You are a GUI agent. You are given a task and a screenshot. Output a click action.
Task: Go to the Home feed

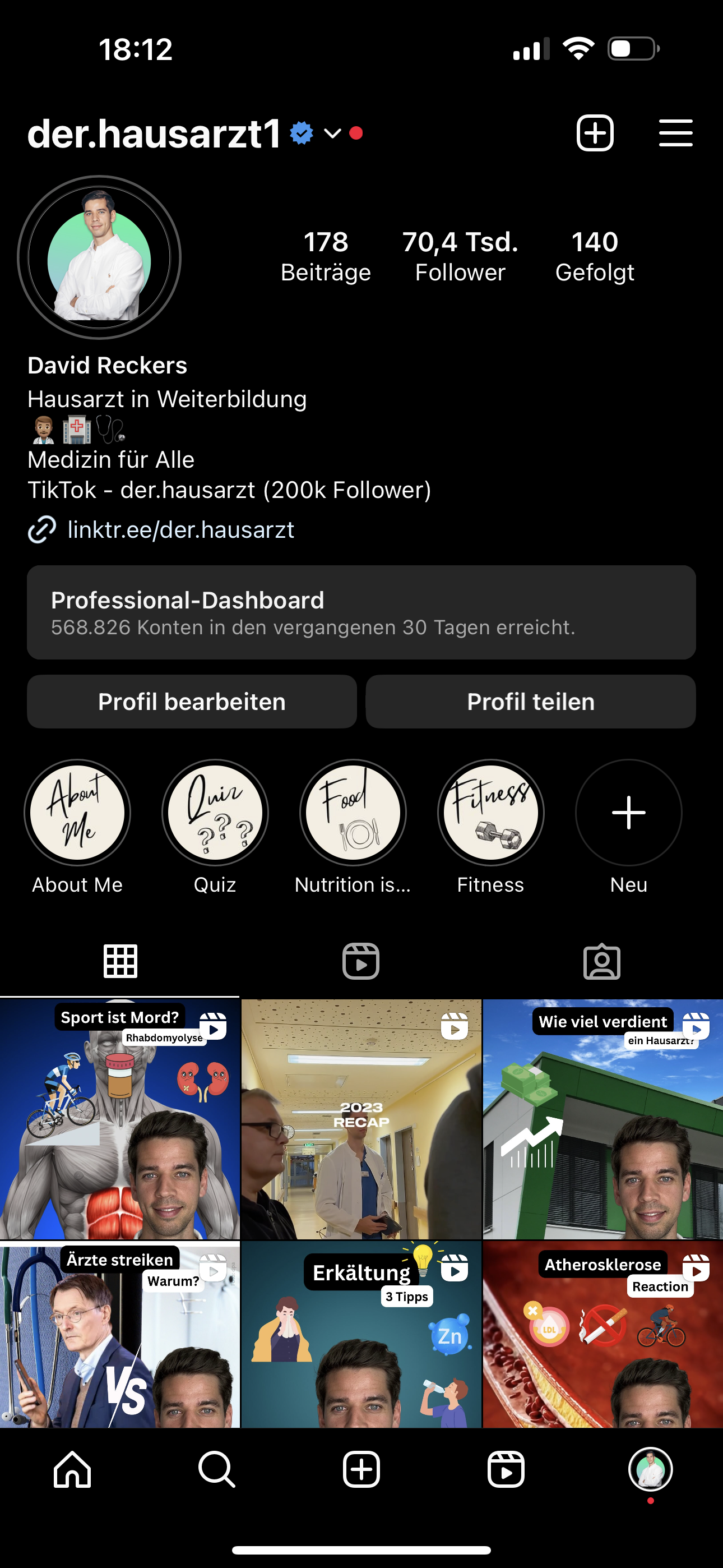tap(72, 1469)
